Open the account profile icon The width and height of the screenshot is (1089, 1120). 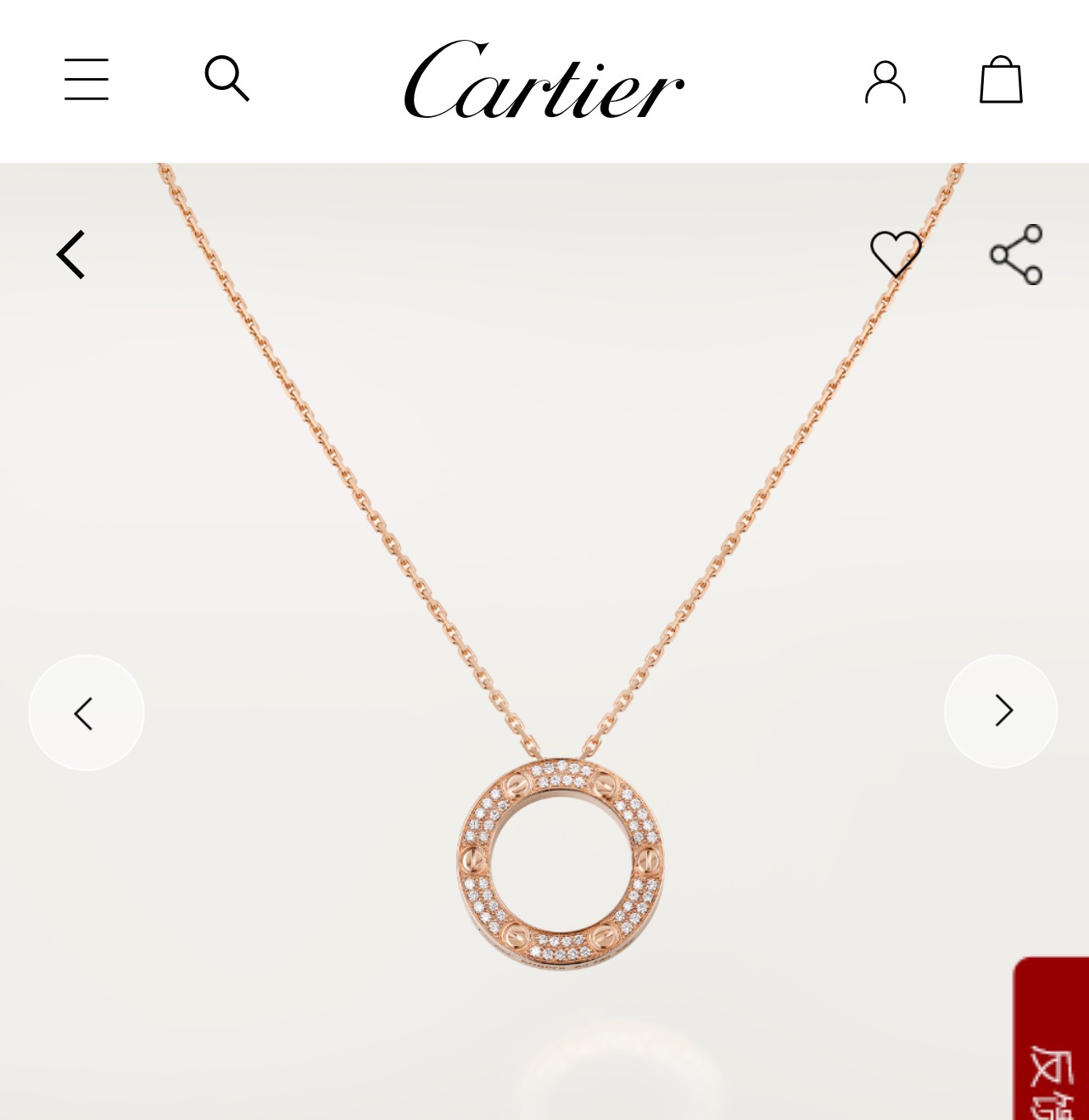(885, 81)
